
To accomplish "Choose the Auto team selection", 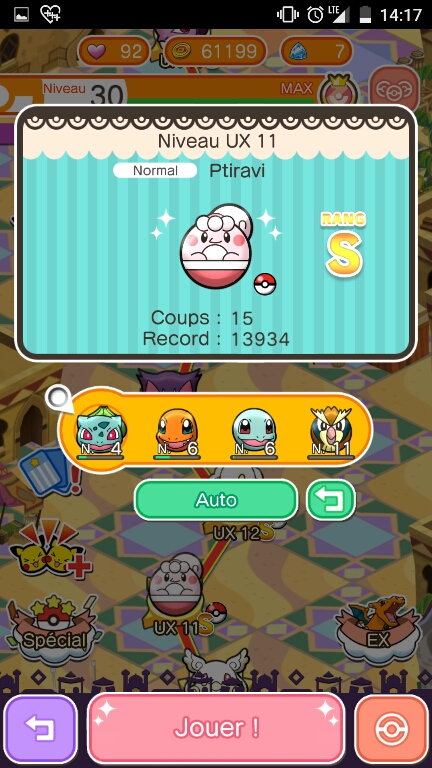I will point(216,500).
